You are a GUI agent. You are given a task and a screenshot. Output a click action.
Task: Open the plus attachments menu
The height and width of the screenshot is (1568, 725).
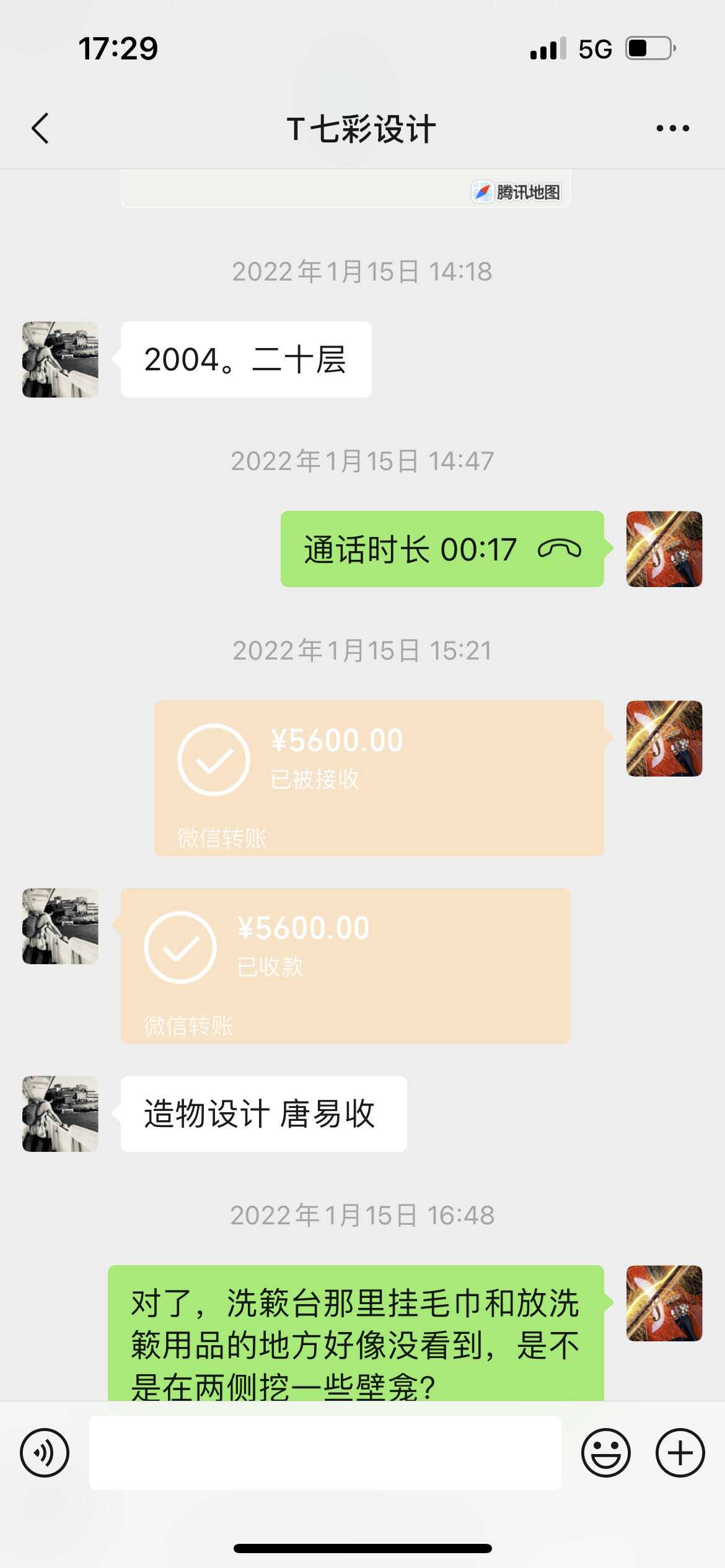click(x=680, y=1453)
